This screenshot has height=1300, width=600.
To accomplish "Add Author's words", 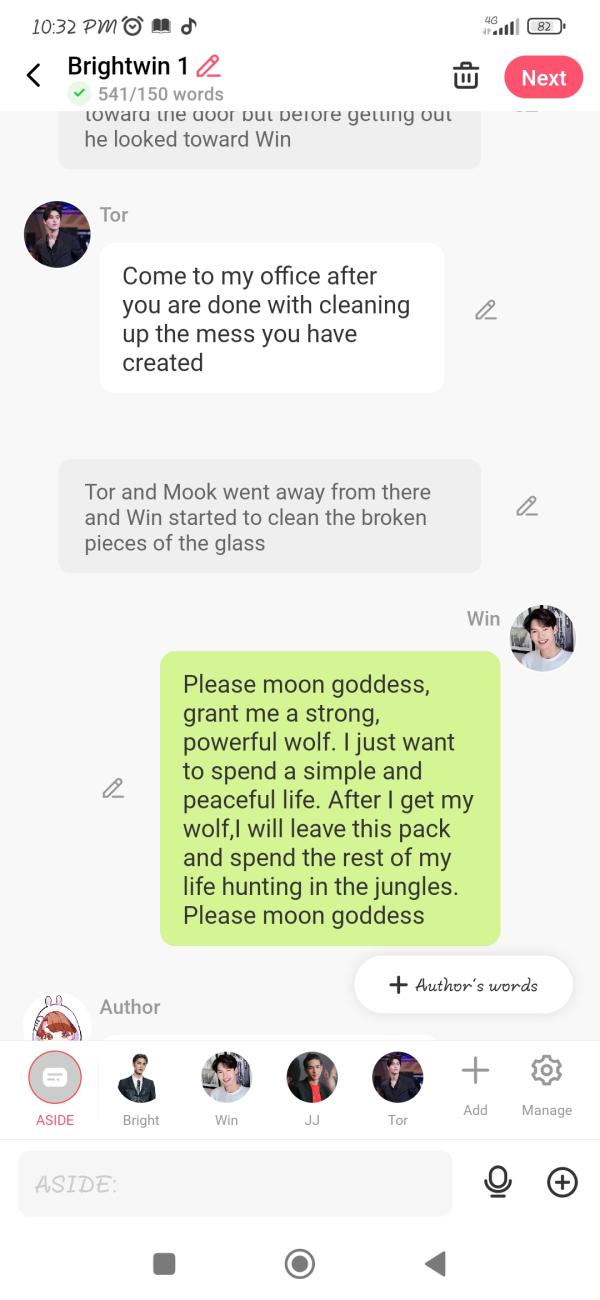I will (464, 985).
